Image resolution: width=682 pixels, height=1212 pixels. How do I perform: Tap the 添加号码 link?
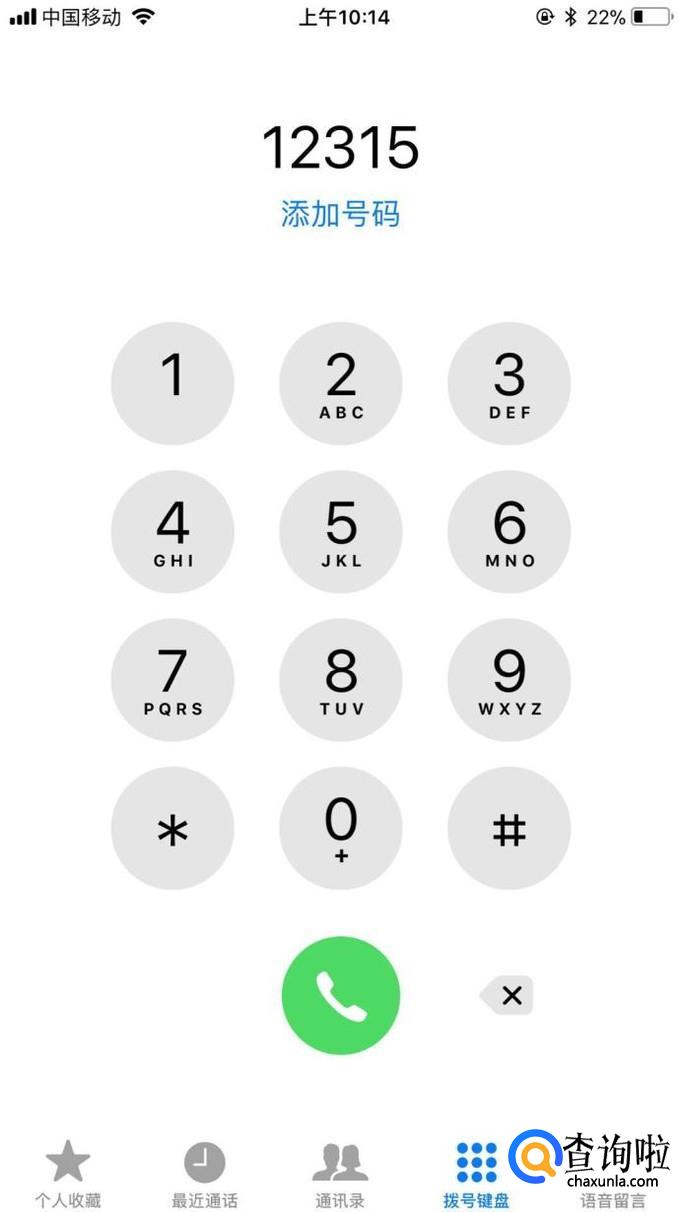point(340,214)
